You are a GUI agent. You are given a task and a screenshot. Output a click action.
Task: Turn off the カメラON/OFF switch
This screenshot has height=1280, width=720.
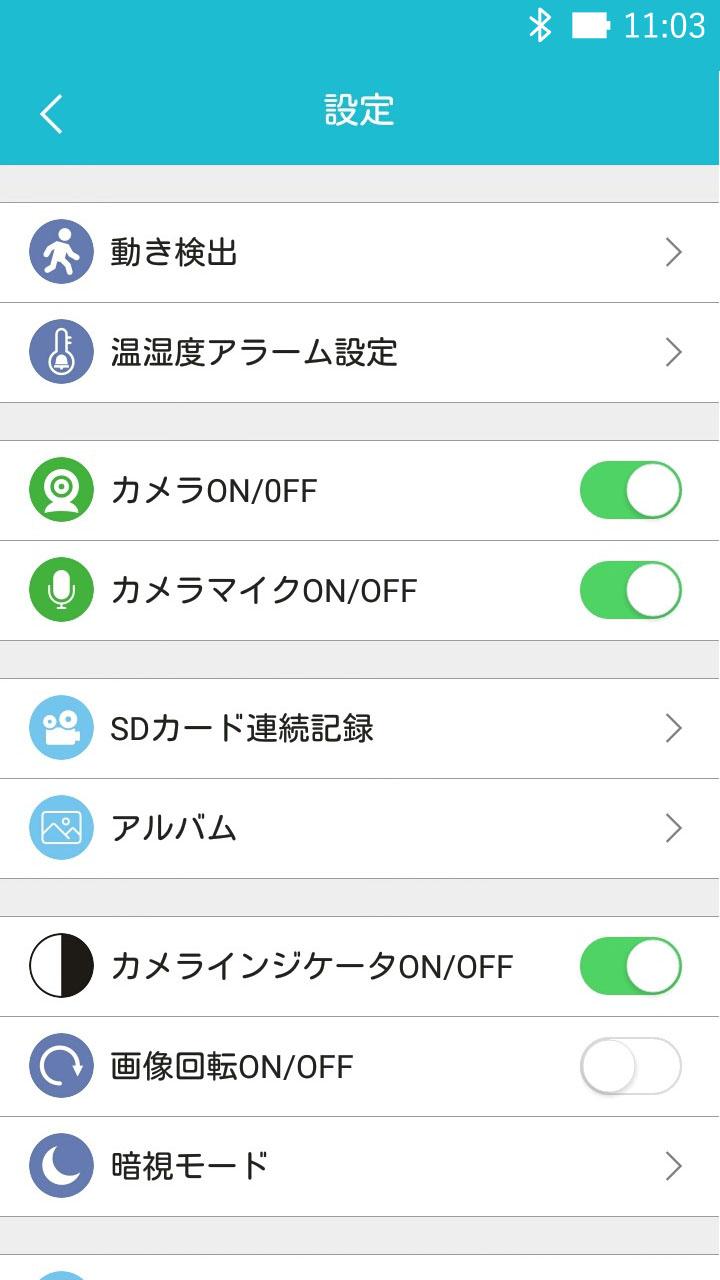(630, 491)
